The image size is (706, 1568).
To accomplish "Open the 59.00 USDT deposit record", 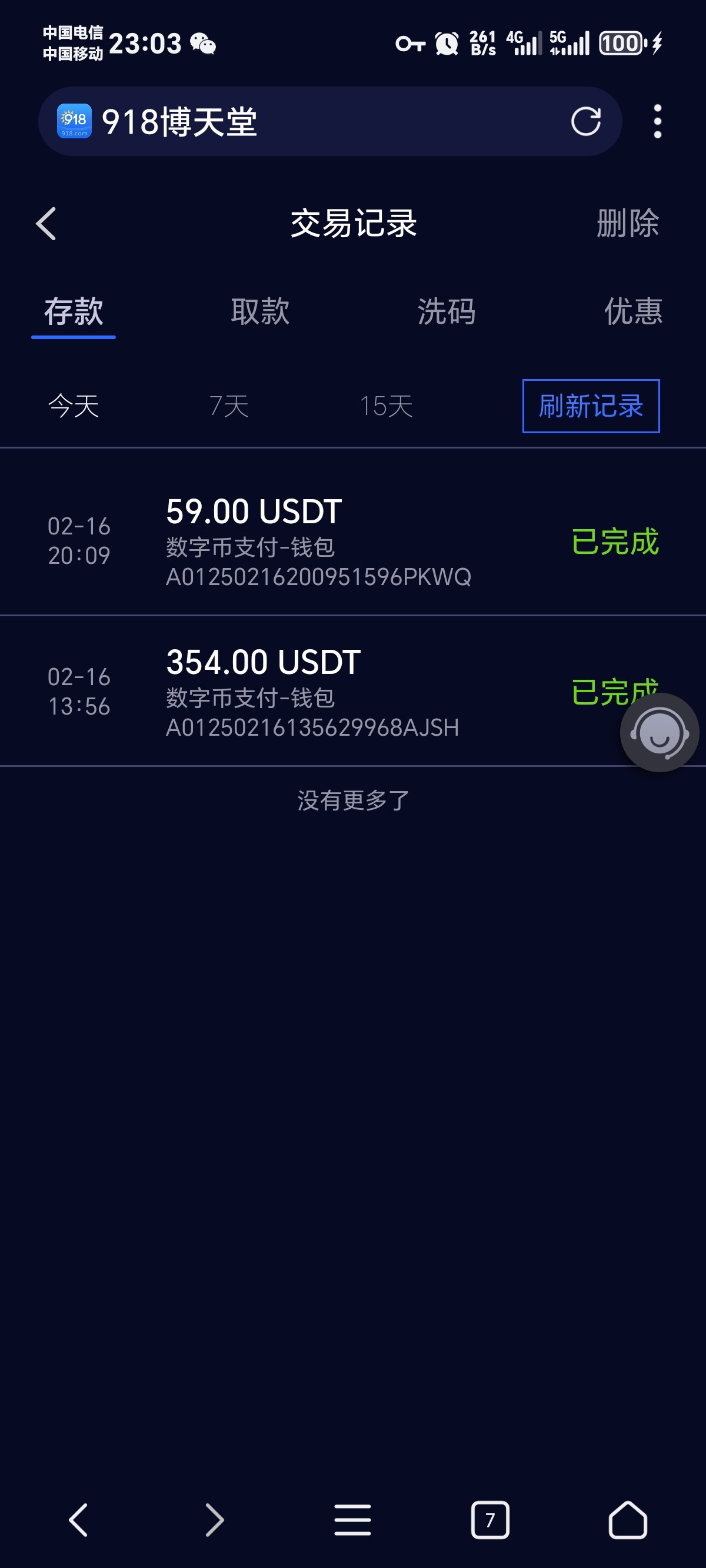I will [x=317, y=541].
